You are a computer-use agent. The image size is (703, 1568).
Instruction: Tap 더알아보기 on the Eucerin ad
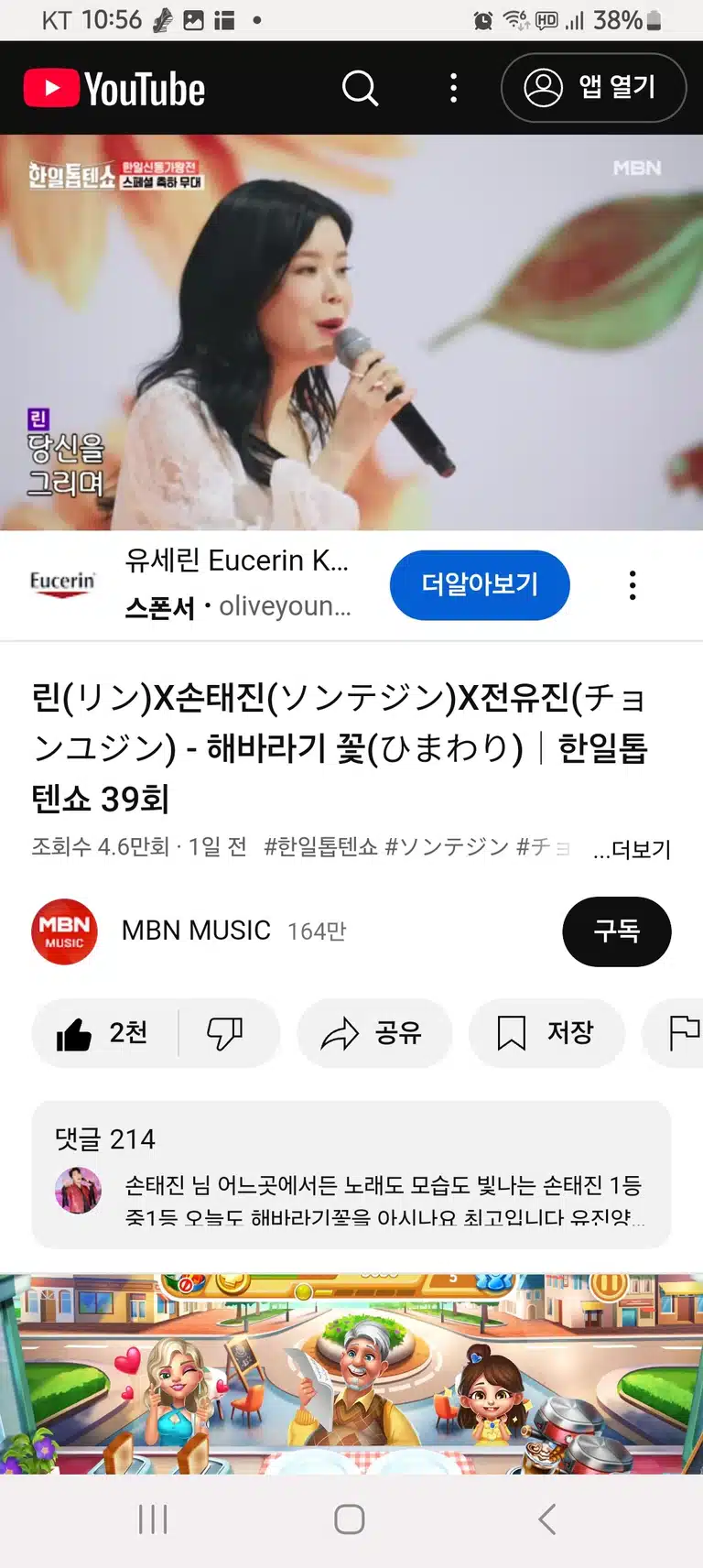click(480, 584)
